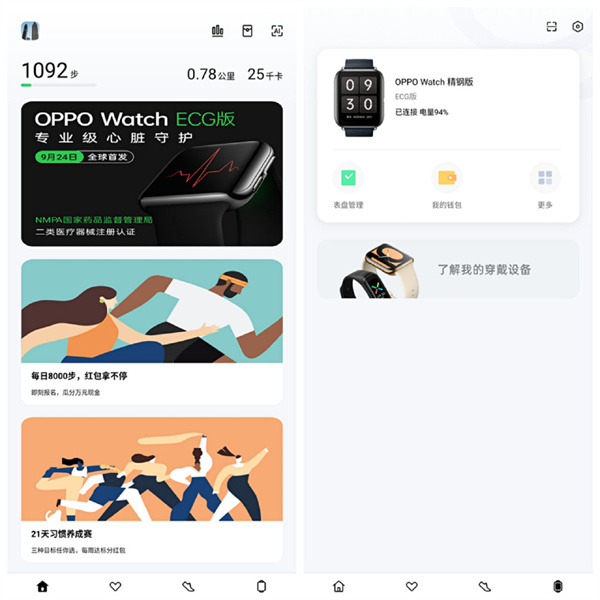Screen dimensions: 600x600
Task: Open the calendar badge icon beside statistics
Action: coord(247,31)
